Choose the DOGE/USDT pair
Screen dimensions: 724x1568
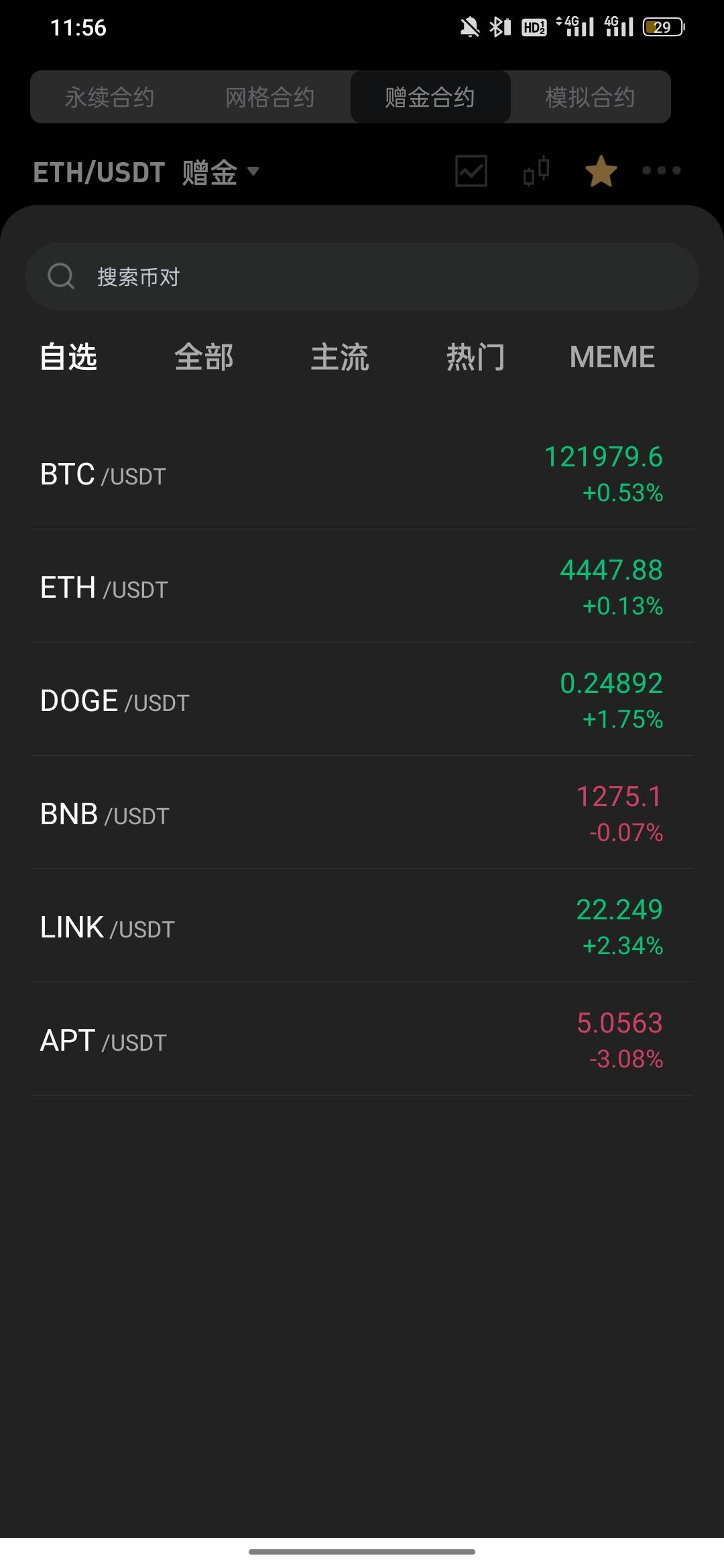pyautogui.click(x=362, y=701)
